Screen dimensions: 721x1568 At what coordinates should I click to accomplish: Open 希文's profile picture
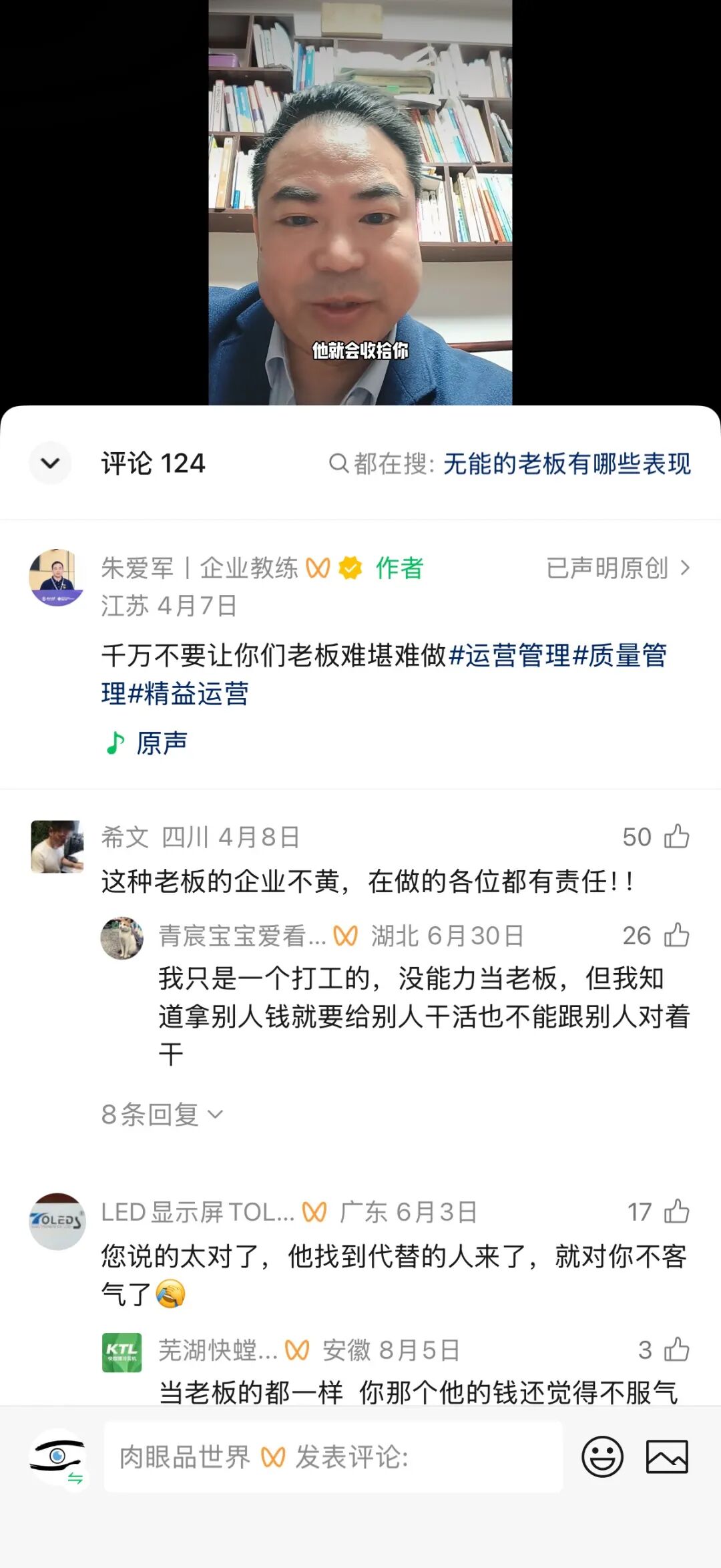click(x=57, y=847)
